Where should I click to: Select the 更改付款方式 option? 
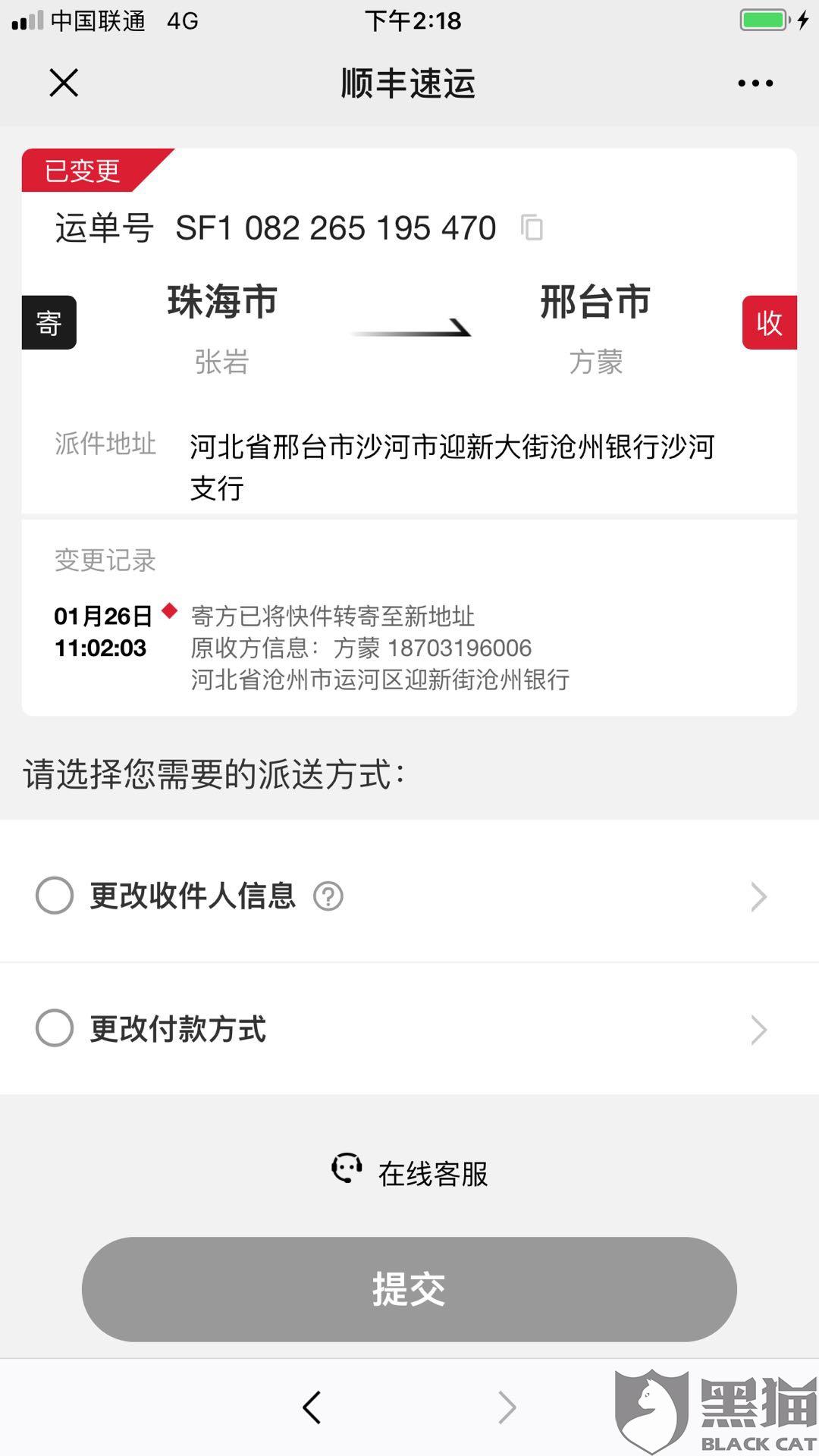(x=55, y=1028)
